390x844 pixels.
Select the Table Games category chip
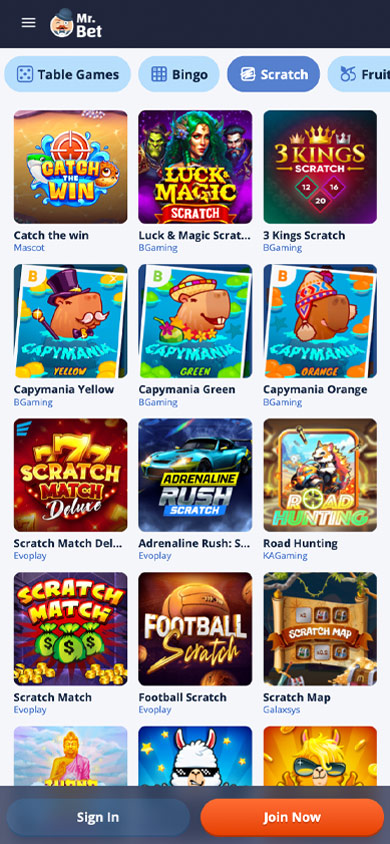(68, 74)
